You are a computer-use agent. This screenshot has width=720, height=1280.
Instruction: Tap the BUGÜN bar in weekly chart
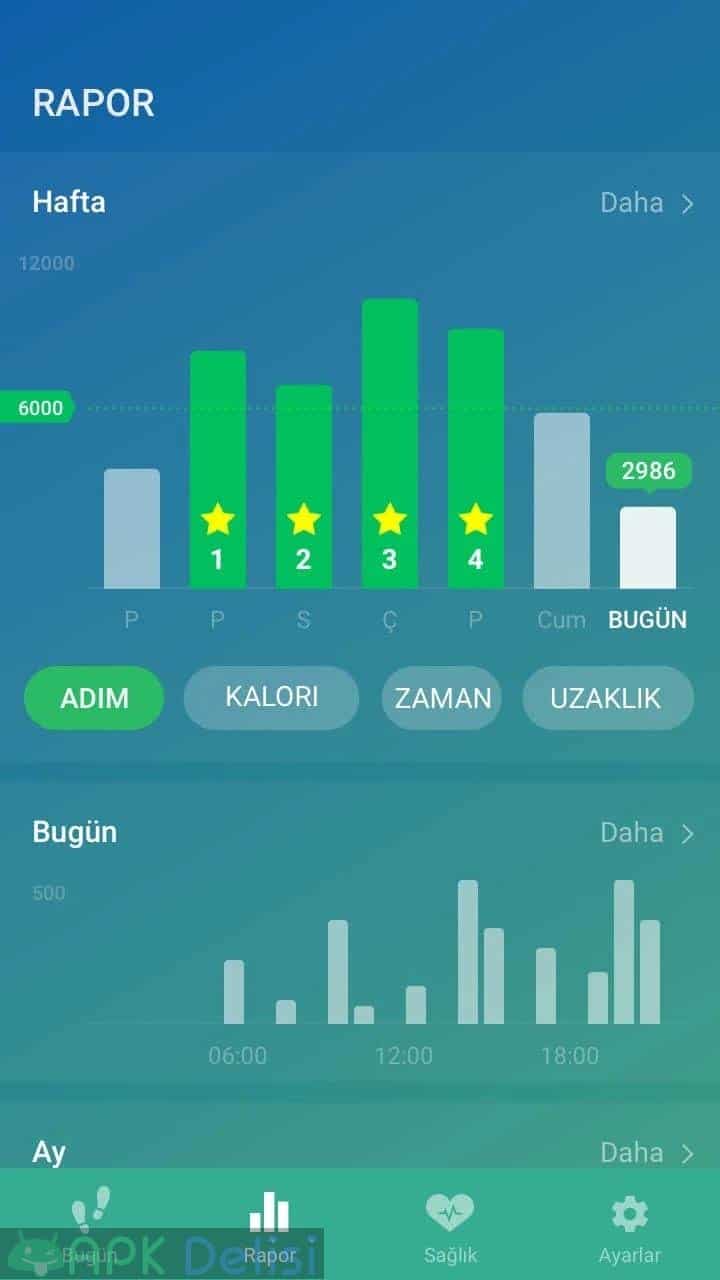pos(648,548)
